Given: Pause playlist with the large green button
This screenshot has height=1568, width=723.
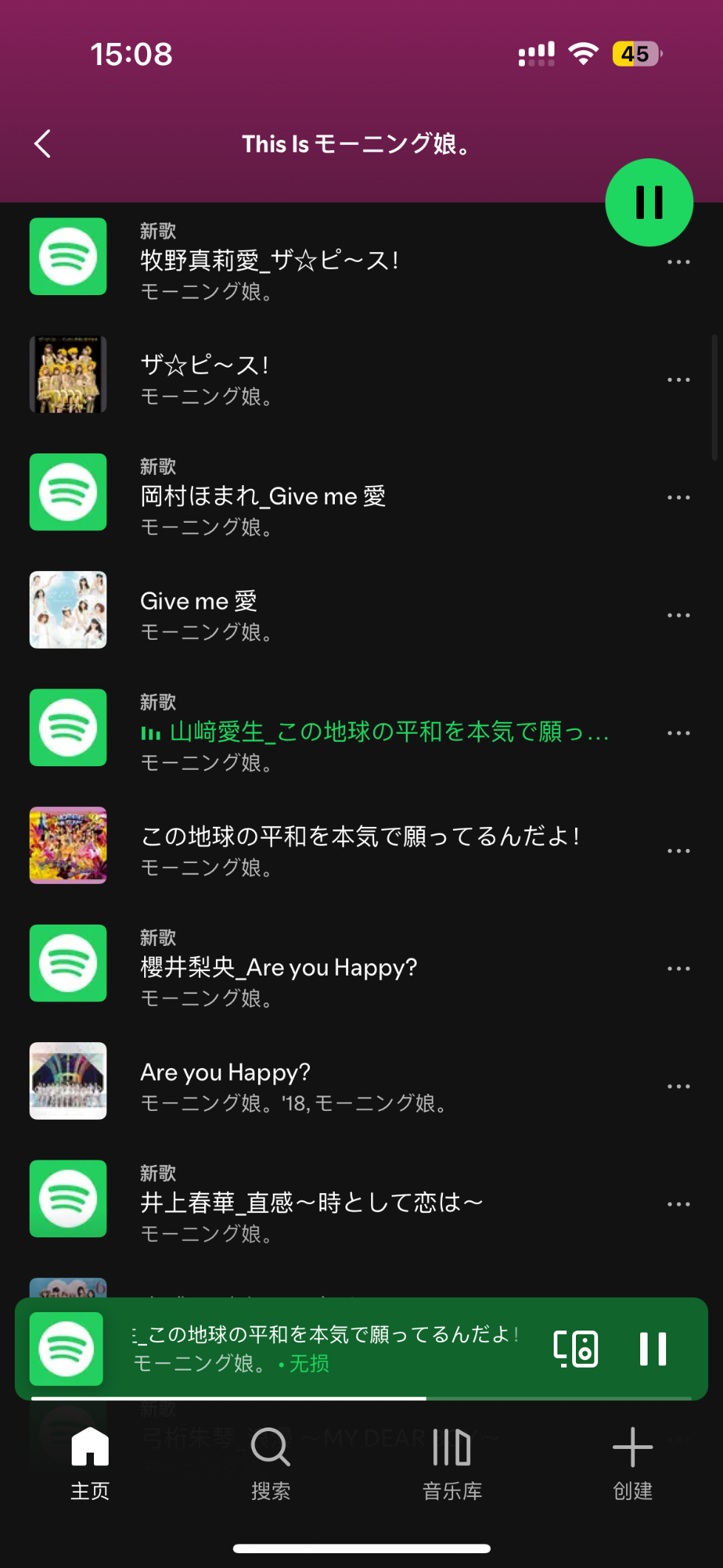Looking at the screenshot, I should tap(649, 202).
